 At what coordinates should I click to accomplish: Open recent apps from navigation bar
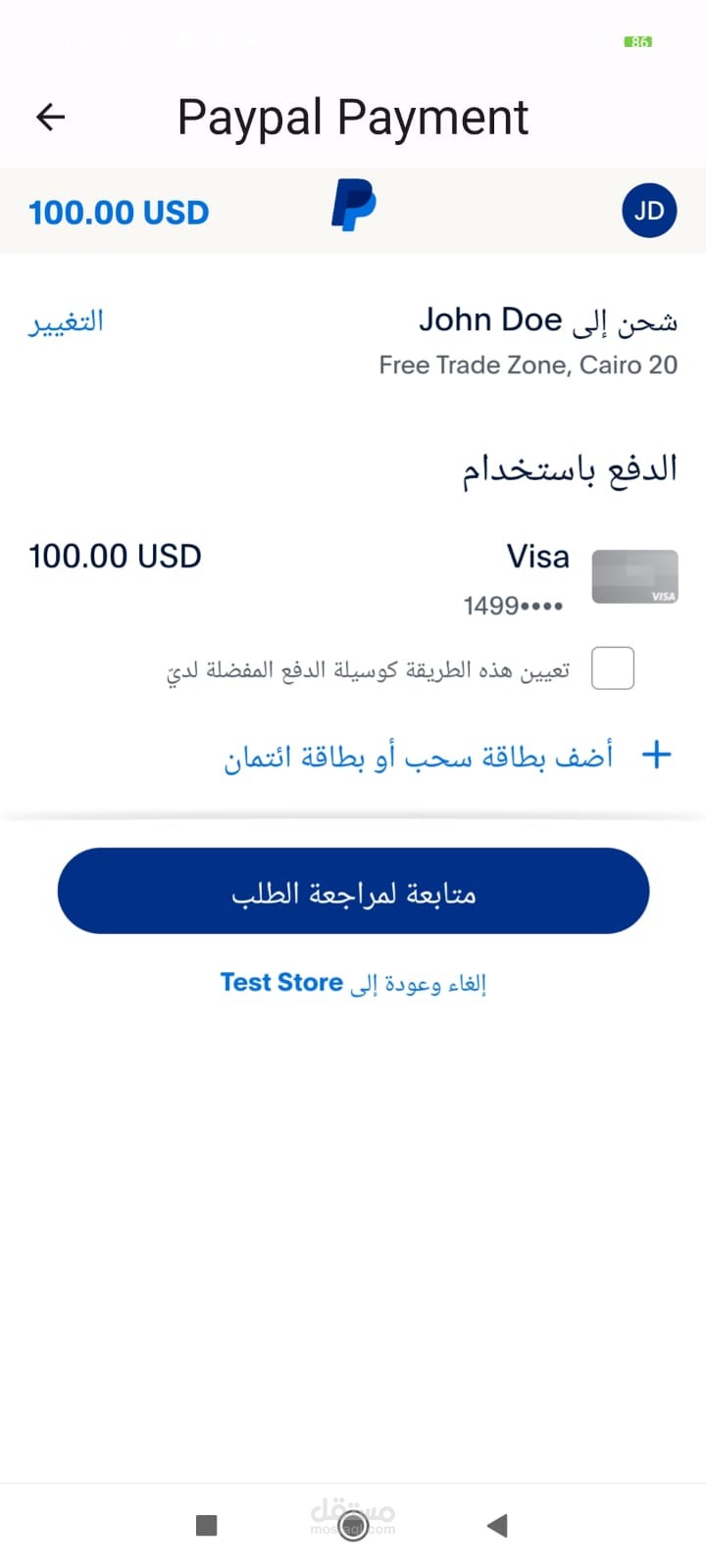206,1525
